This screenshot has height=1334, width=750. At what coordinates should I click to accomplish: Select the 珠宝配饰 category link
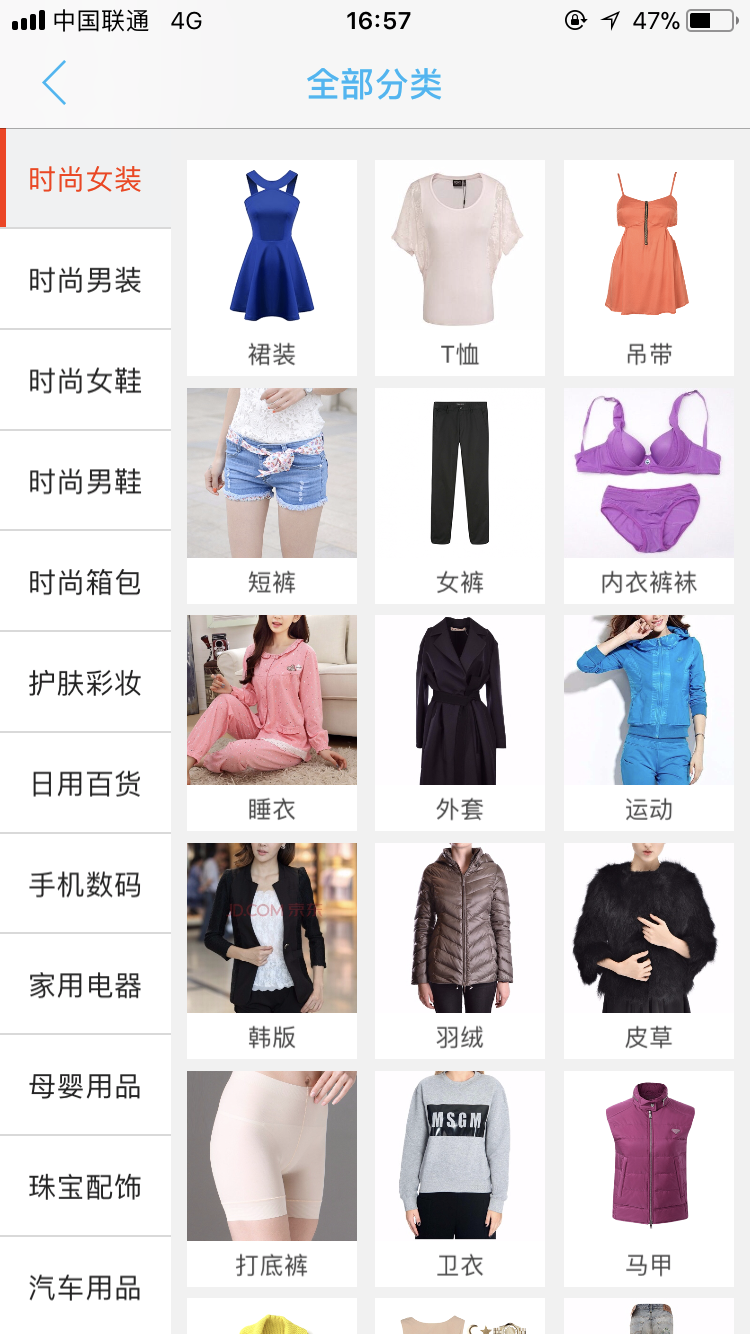85,1187
